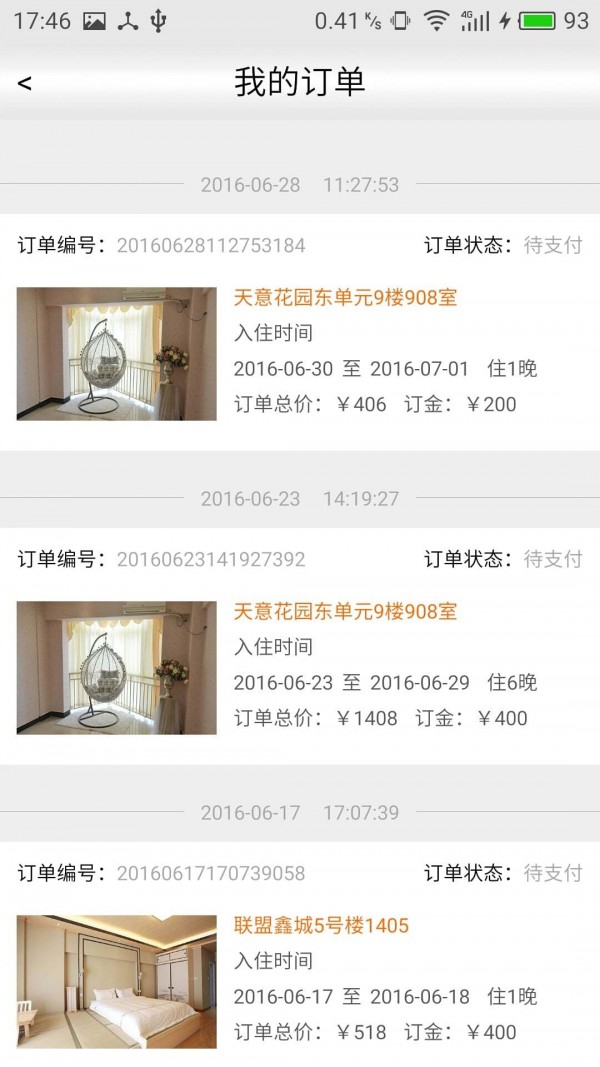
Task: View bedroom photo of 联盟鑫城5号楼1405
Action: (x=116, y=981)
